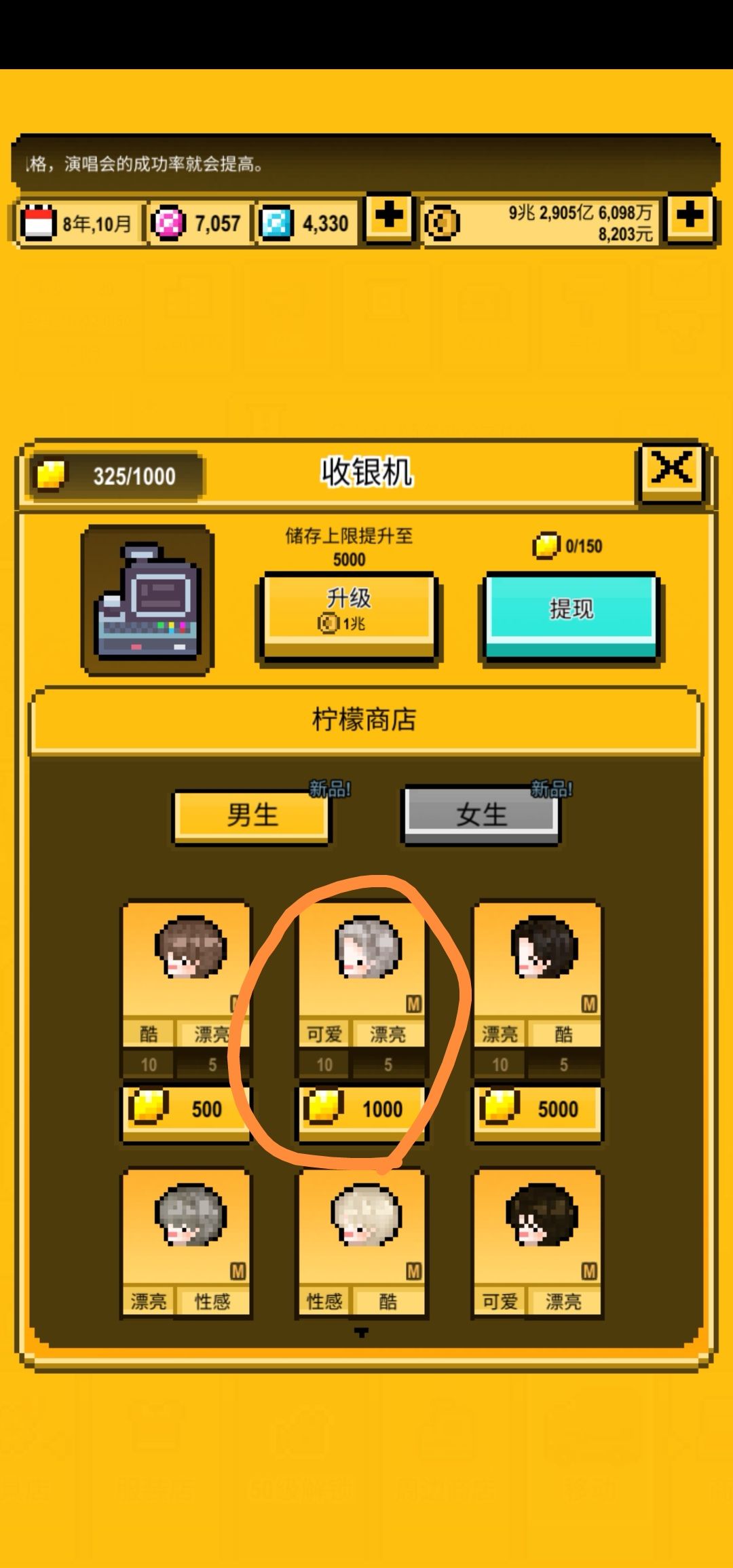
Task: Switch to the 女生 tab
Action: coord(481,815)
